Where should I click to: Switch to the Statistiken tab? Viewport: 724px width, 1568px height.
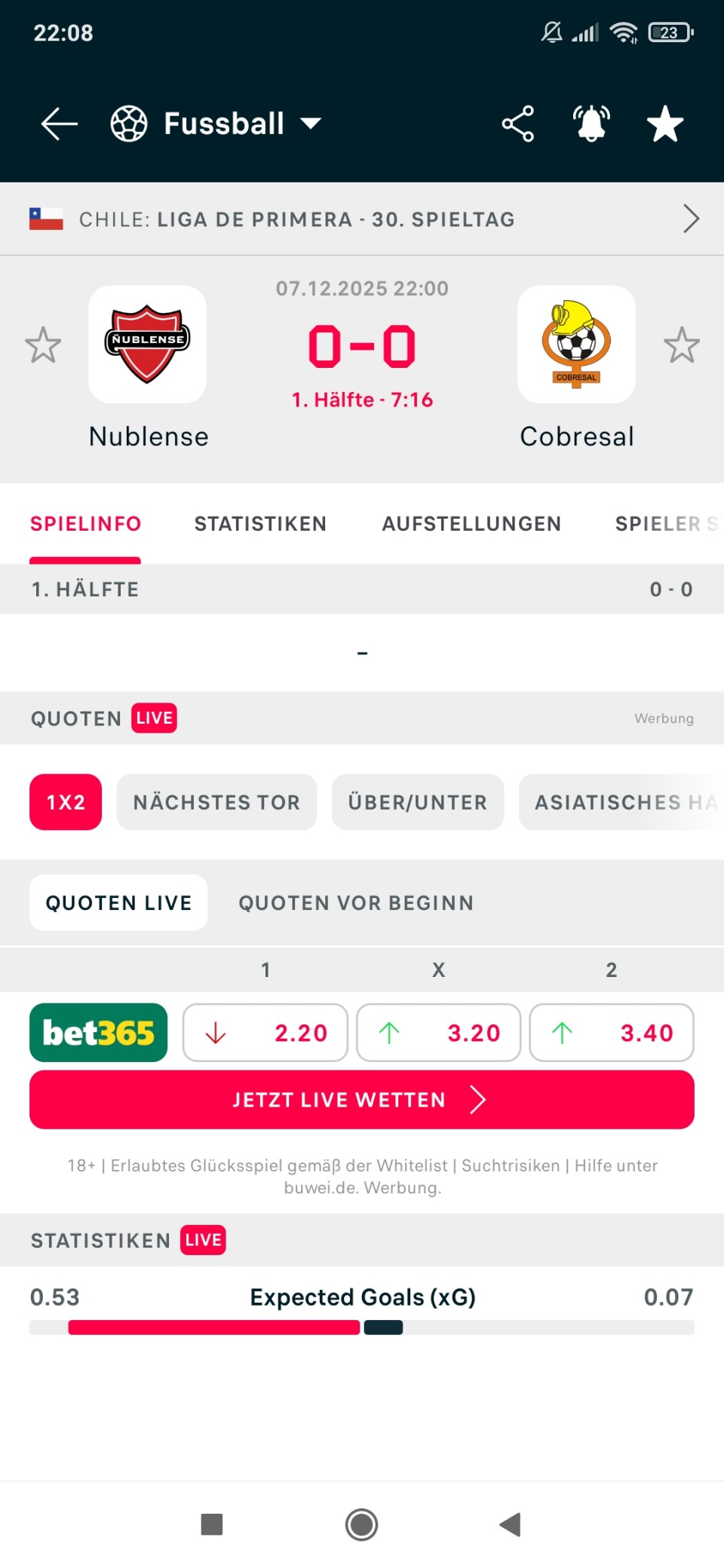(260, 524)
